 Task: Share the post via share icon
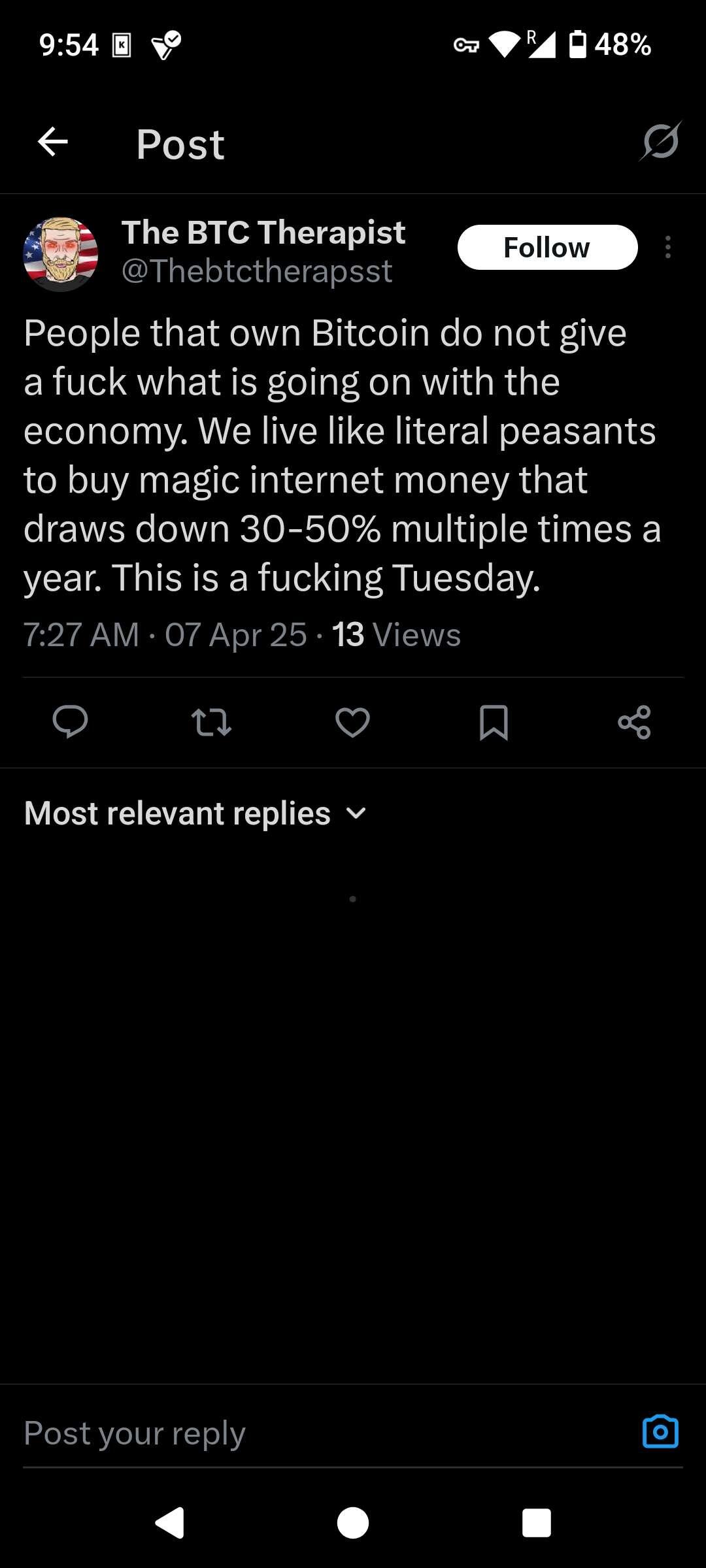coord(634,722)
